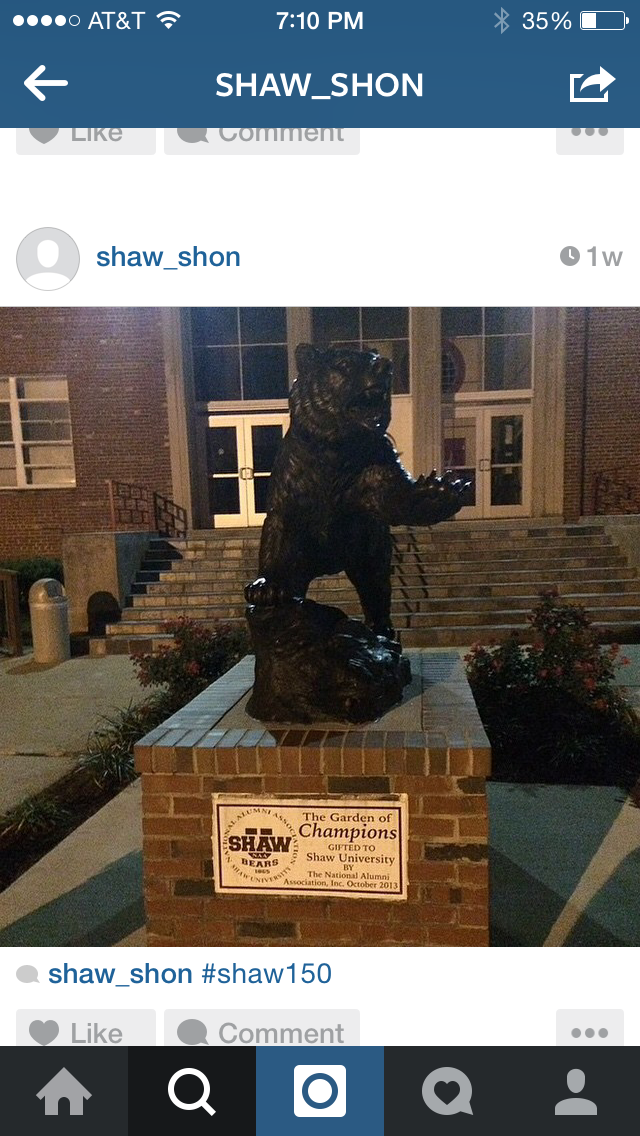Open the bear statue photo post
640x1136 pixels.
(320, 626)
